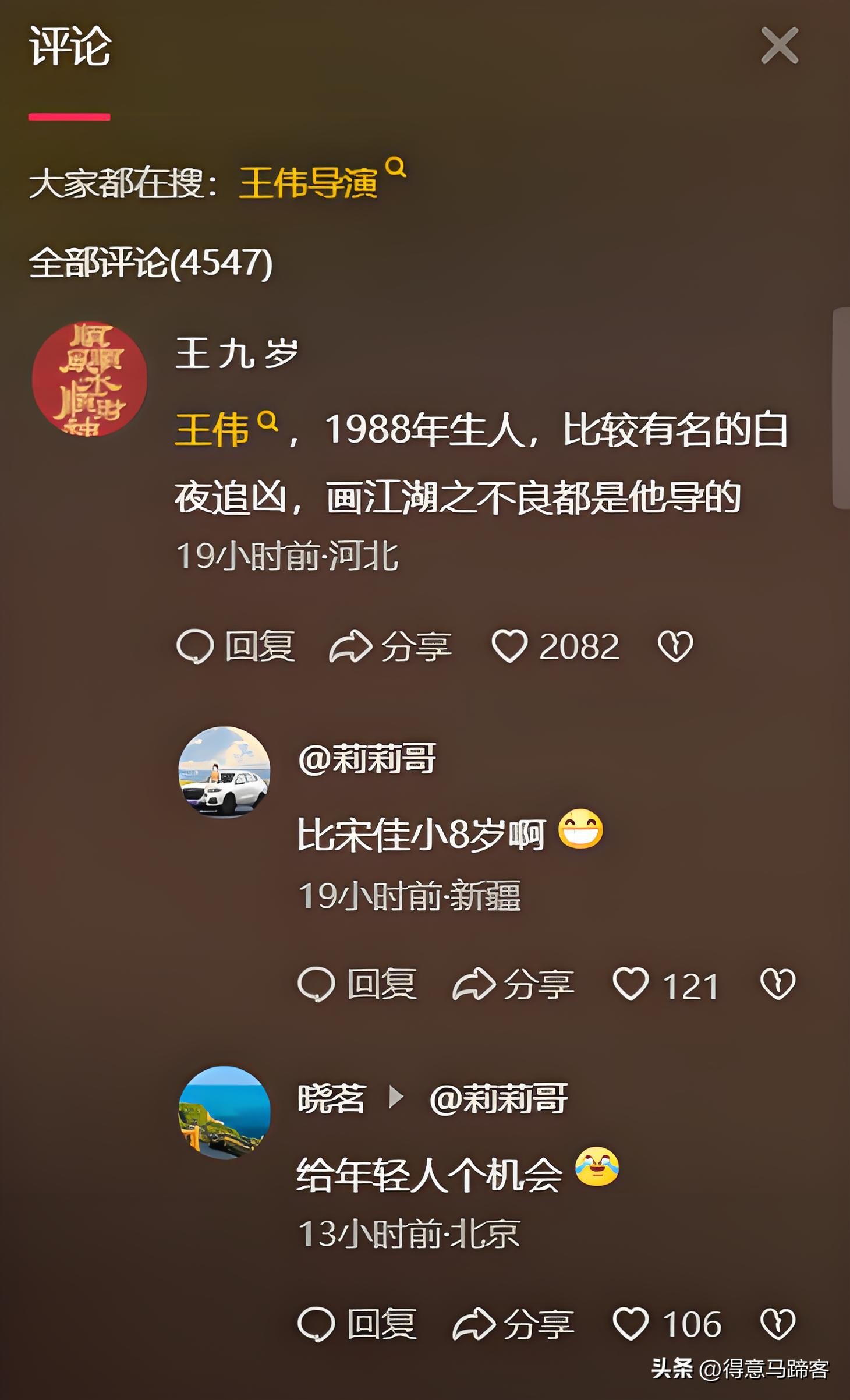
Task: Dislike 王九岁's comment
Action: (x=675, y=646)
